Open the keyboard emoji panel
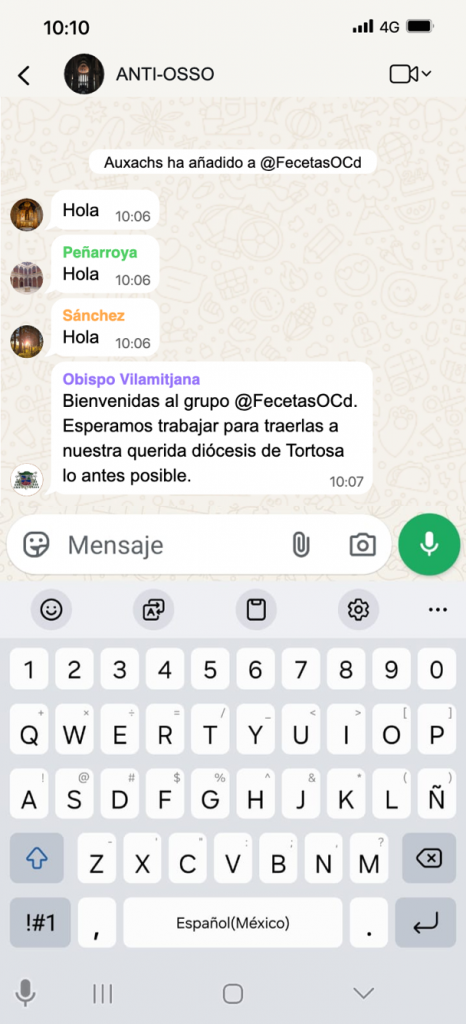Screen dimensions: 466x1024 [x=52, y=609]
